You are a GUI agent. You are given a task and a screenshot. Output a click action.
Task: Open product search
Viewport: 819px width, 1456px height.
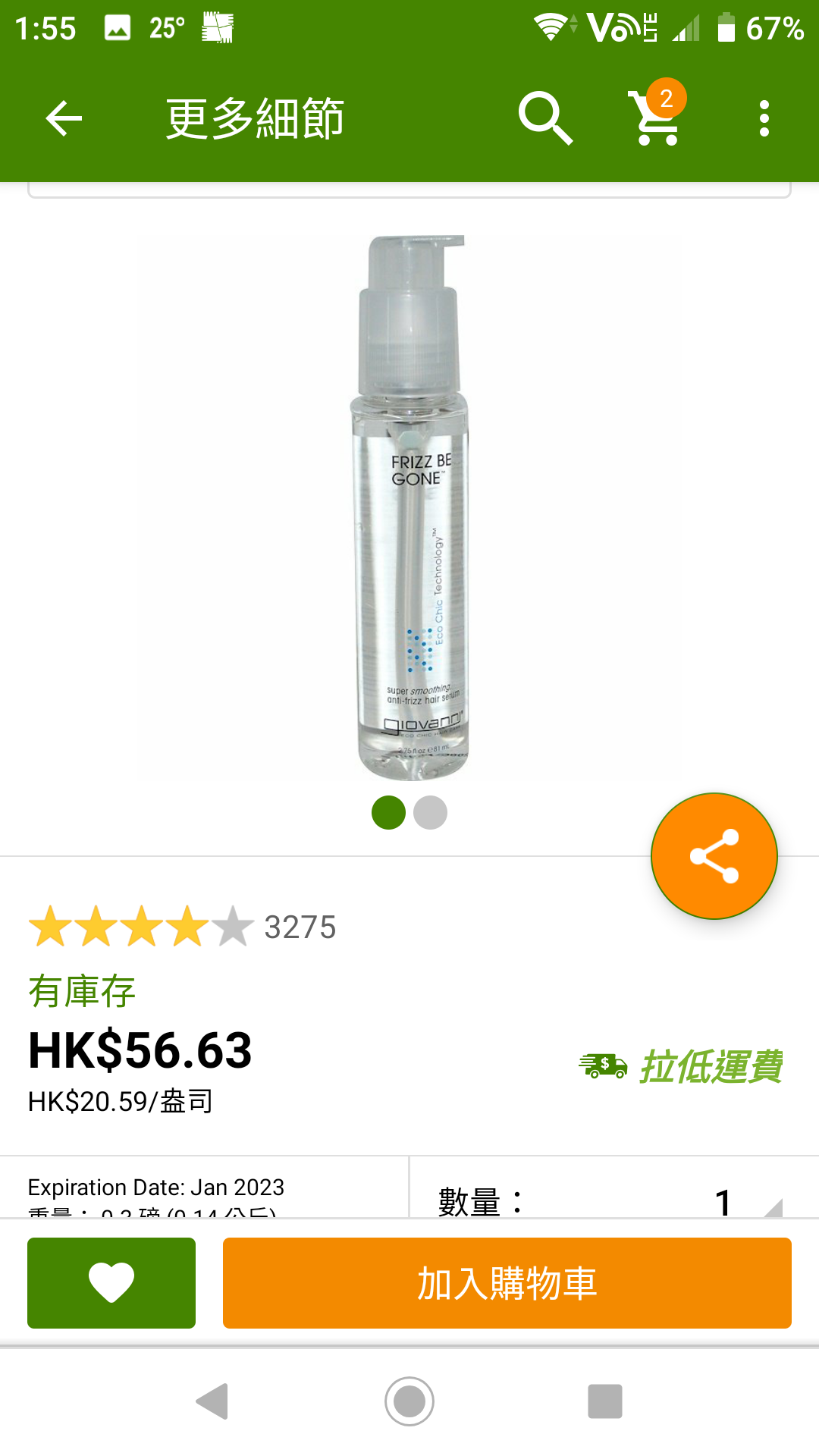tap(544, 118)
